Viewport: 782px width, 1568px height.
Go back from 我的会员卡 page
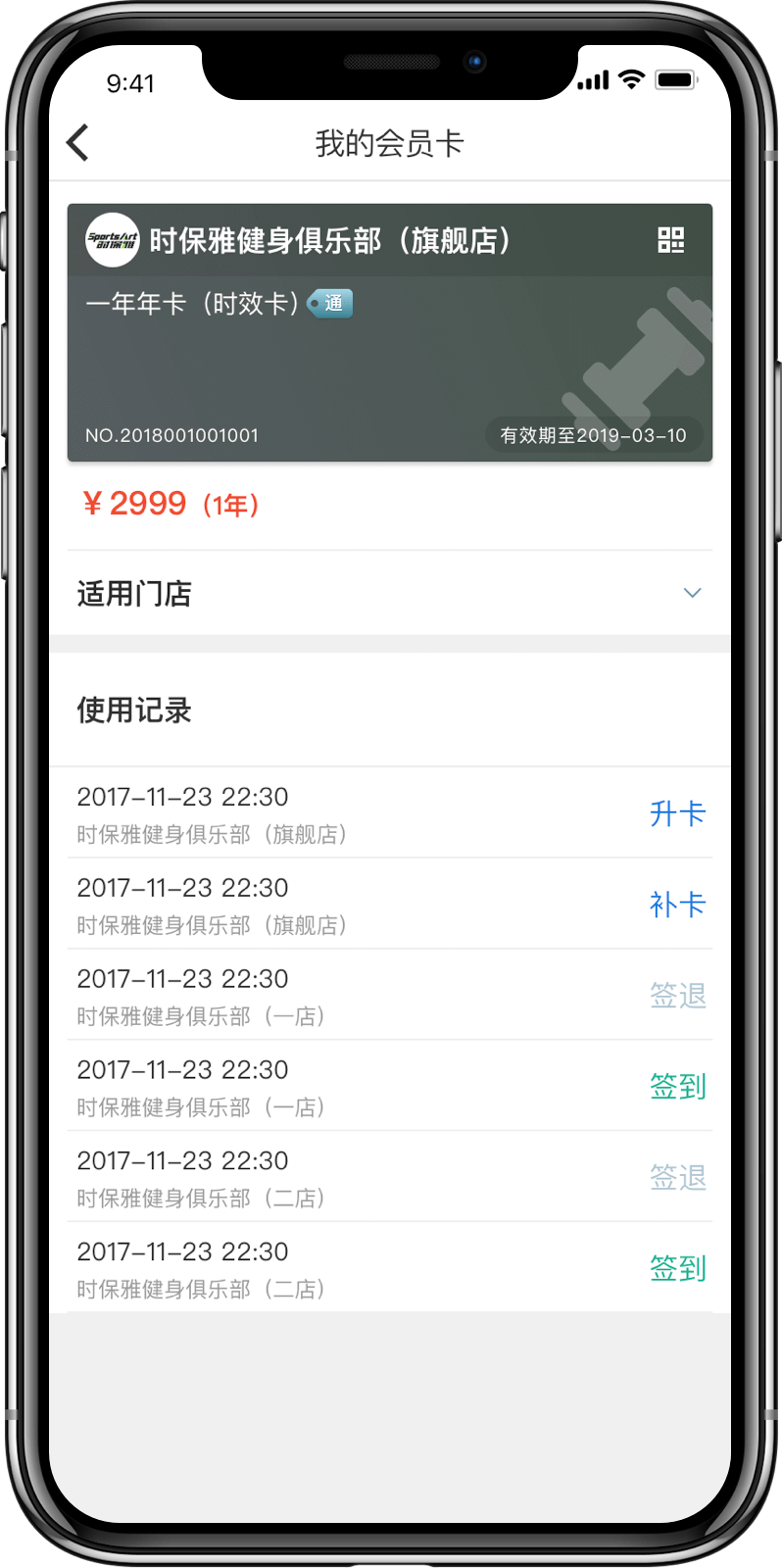coord(78,143)
